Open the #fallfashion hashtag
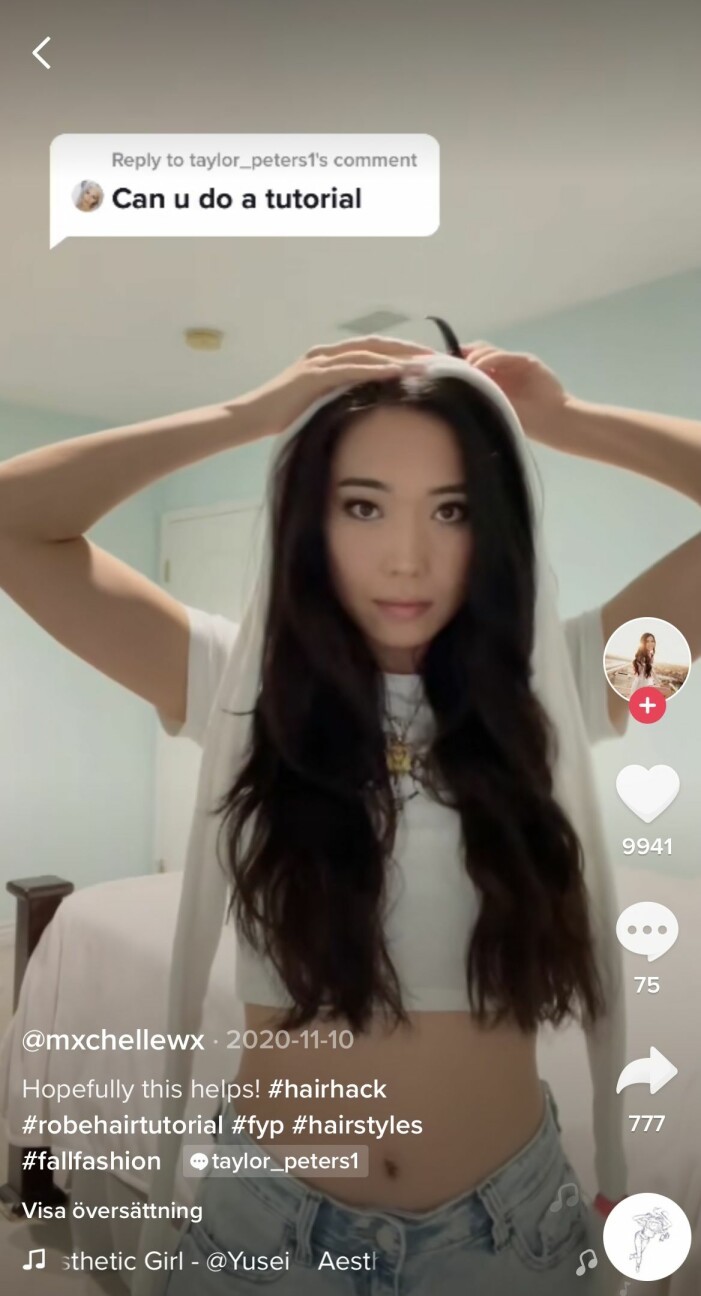The height and width of the screenshot is (1296, 701). click(x=92, y=1161)
